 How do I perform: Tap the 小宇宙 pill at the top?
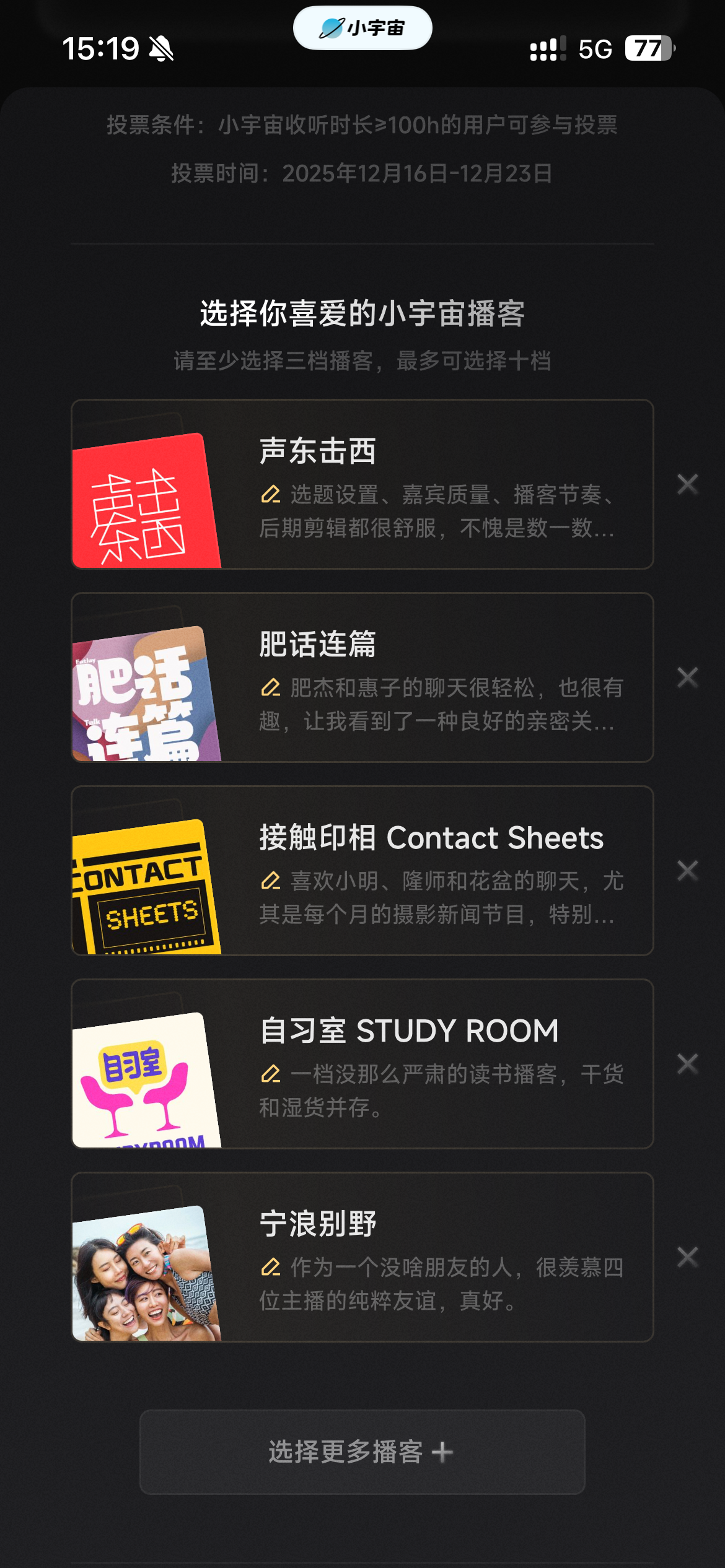tap(362, 28)
